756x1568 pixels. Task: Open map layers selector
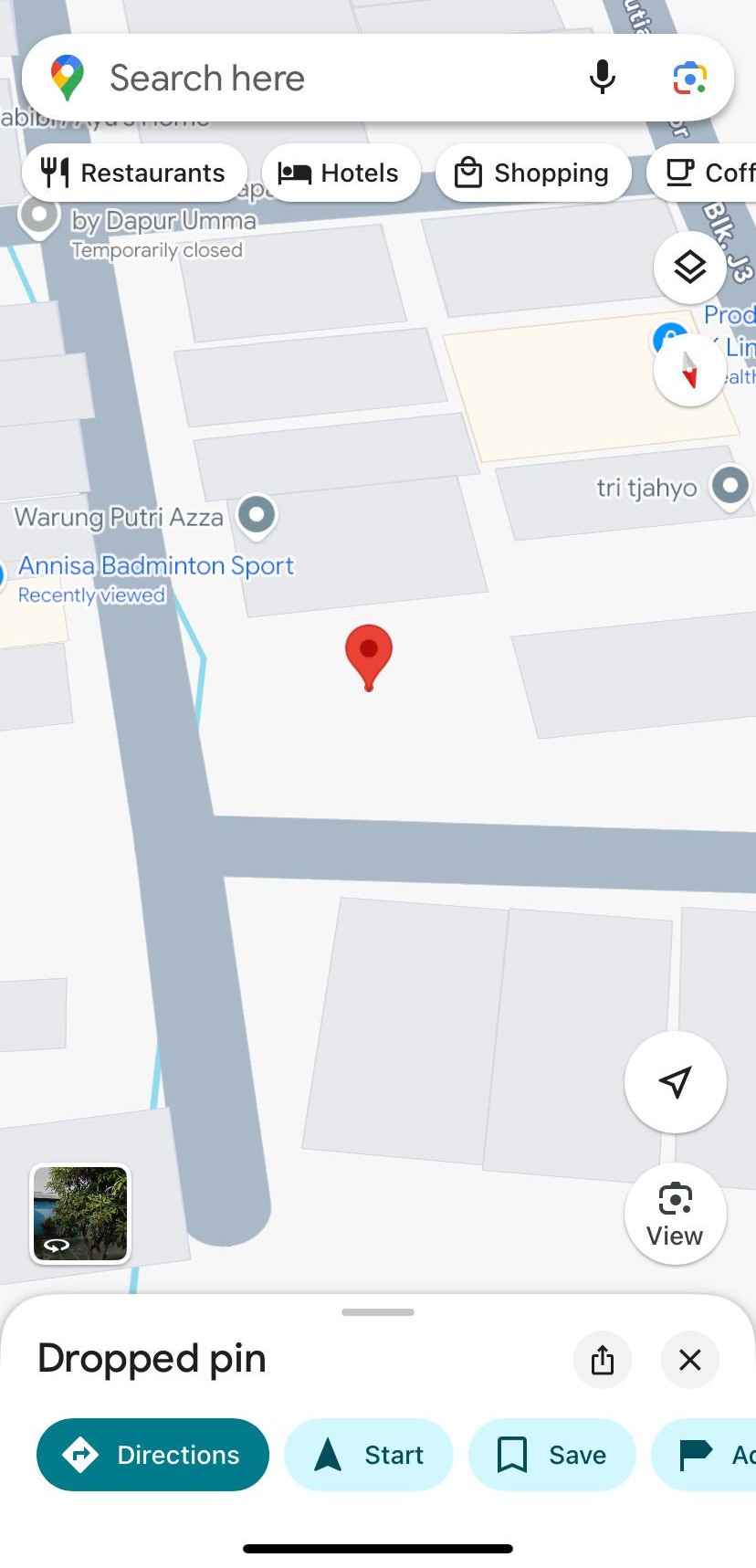pos(689,268)
